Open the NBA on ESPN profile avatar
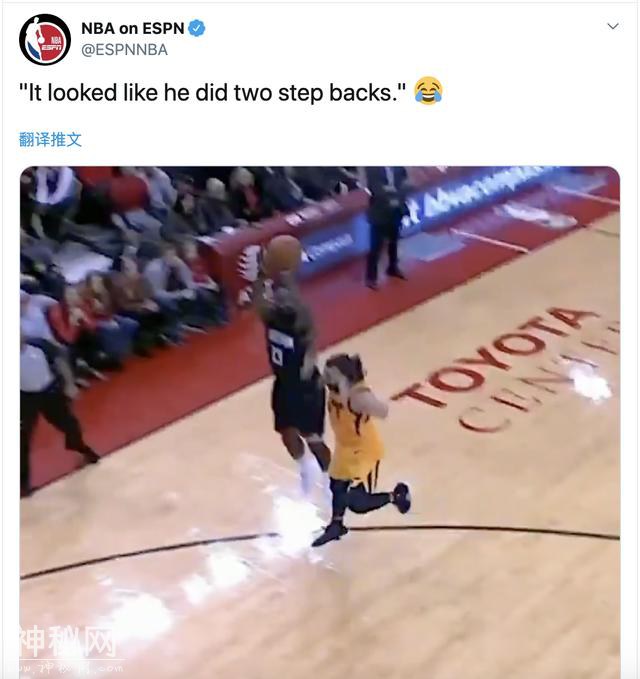The width and height of the screenshot is (640, 679). pos(44,38)
